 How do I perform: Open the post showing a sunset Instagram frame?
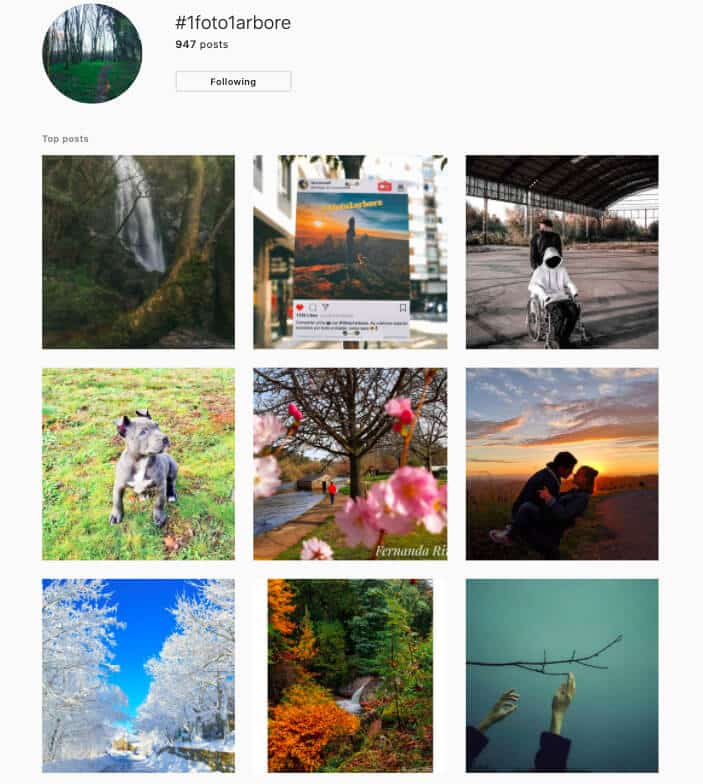(350, 252)
